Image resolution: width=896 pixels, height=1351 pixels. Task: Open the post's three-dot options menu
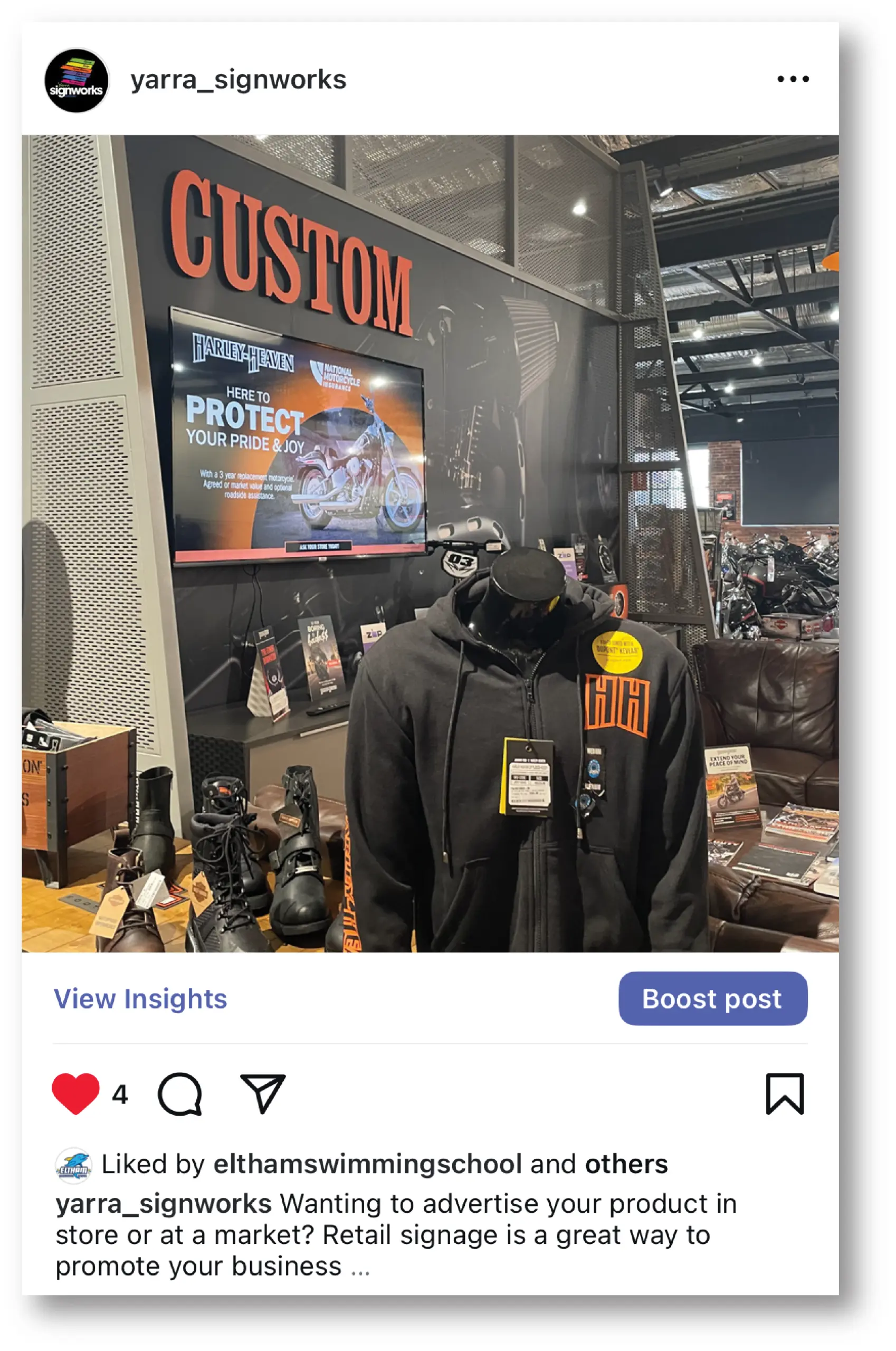pos(793,80)
